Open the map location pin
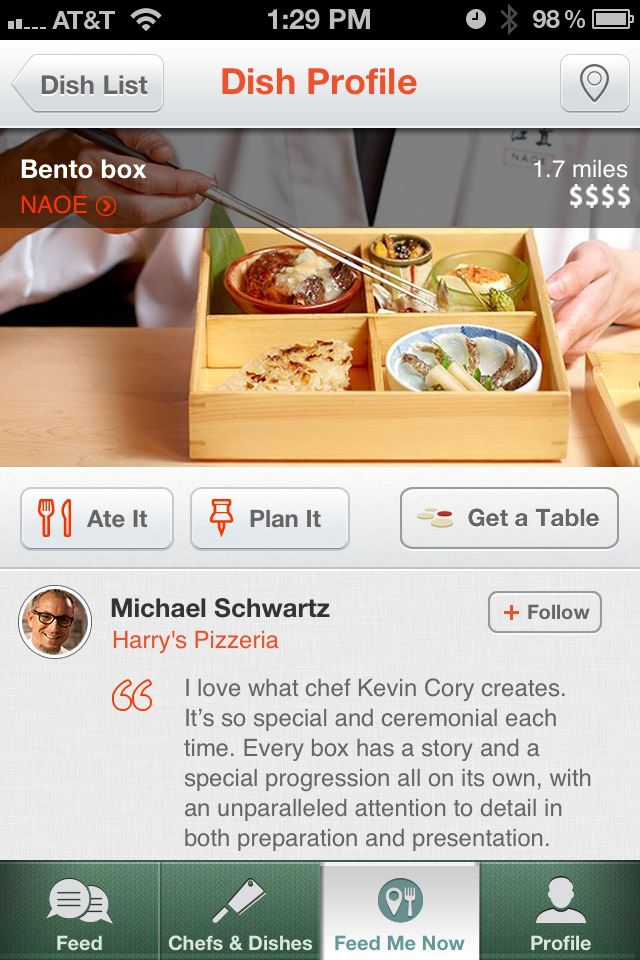 point(594,84)
